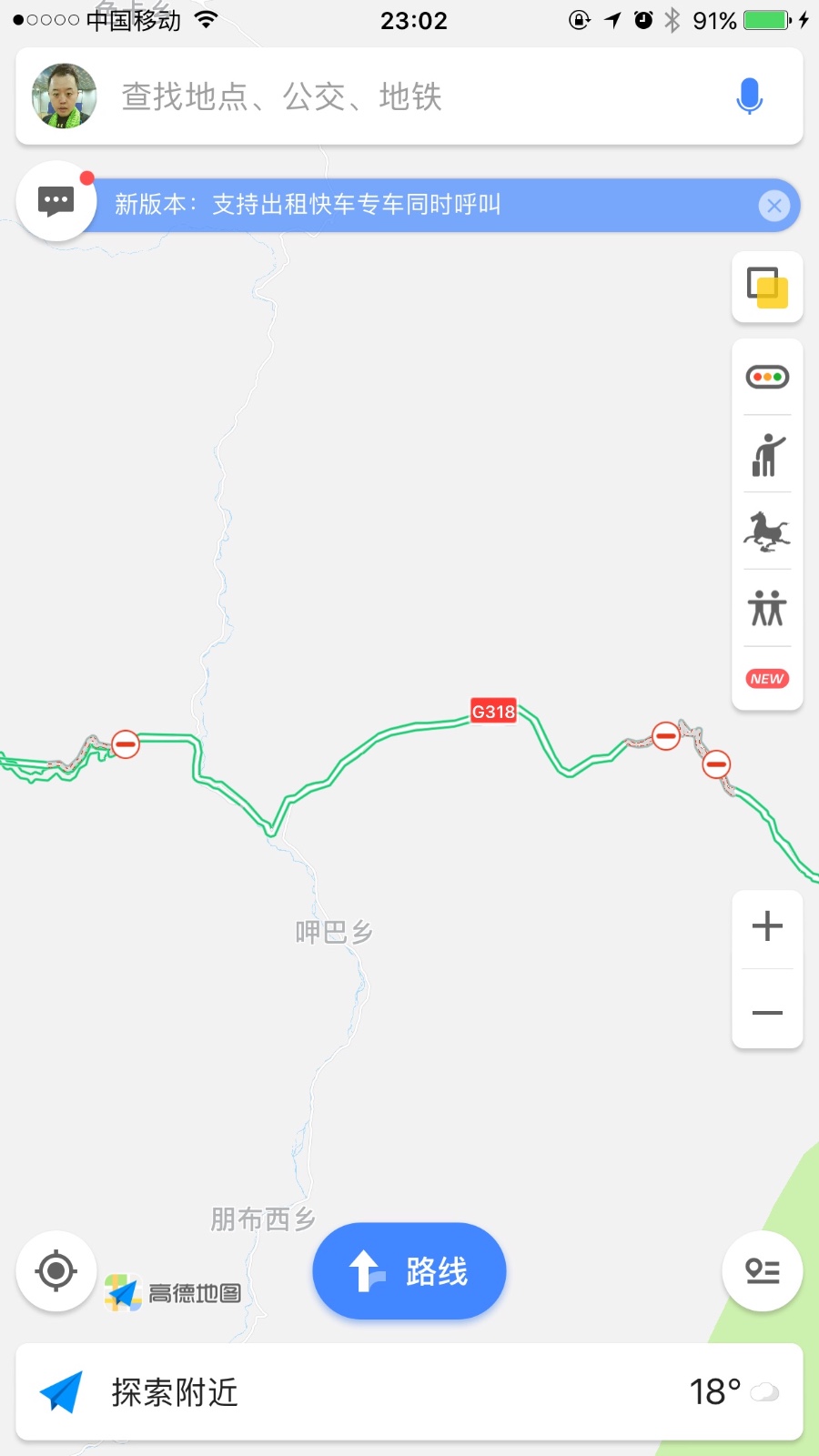819x1456 pixels.
Task: Open the map layers selector
Action: pos(767,287)
